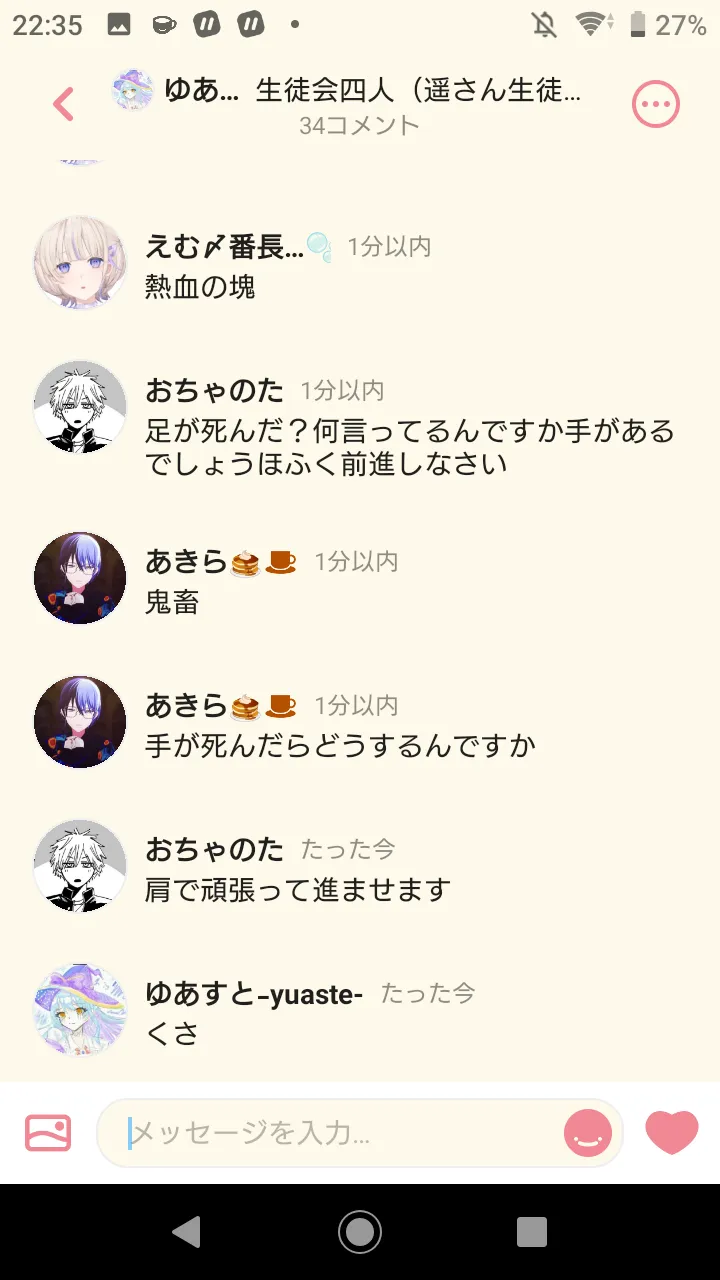
Task: Tap the system home button
Action: 360,1232
